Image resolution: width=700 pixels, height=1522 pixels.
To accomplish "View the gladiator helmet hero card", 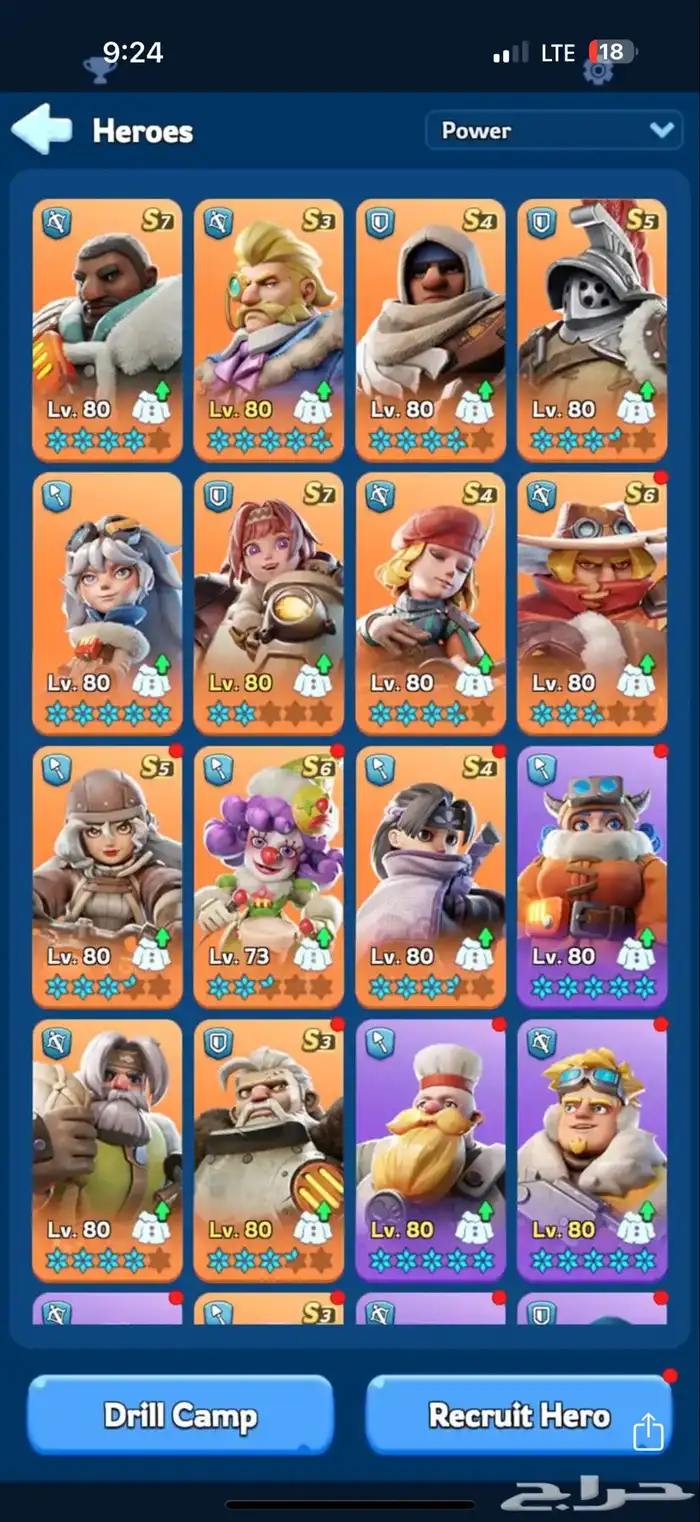I will coord(592,328).
